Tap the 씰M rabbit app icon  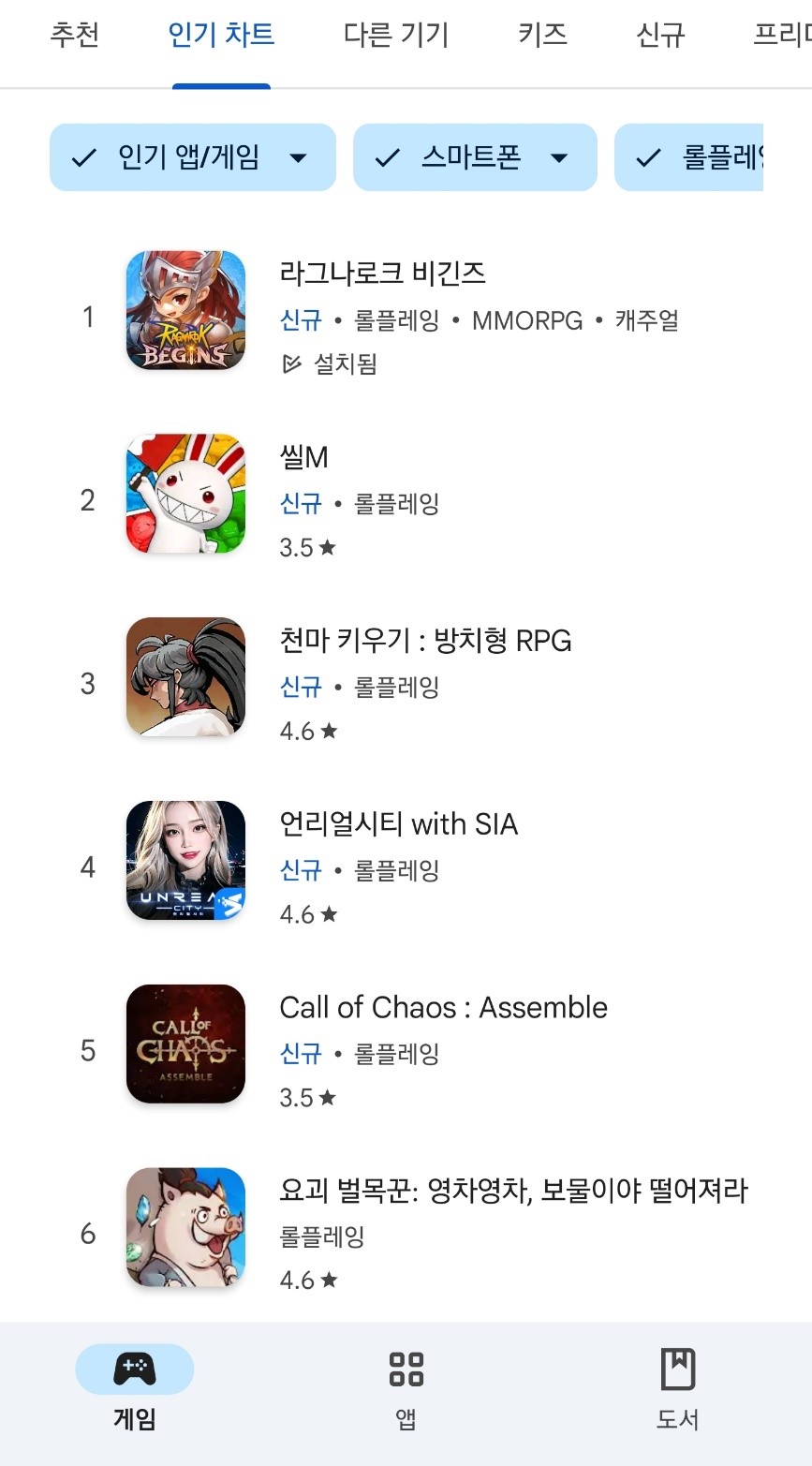pos(185,493)
